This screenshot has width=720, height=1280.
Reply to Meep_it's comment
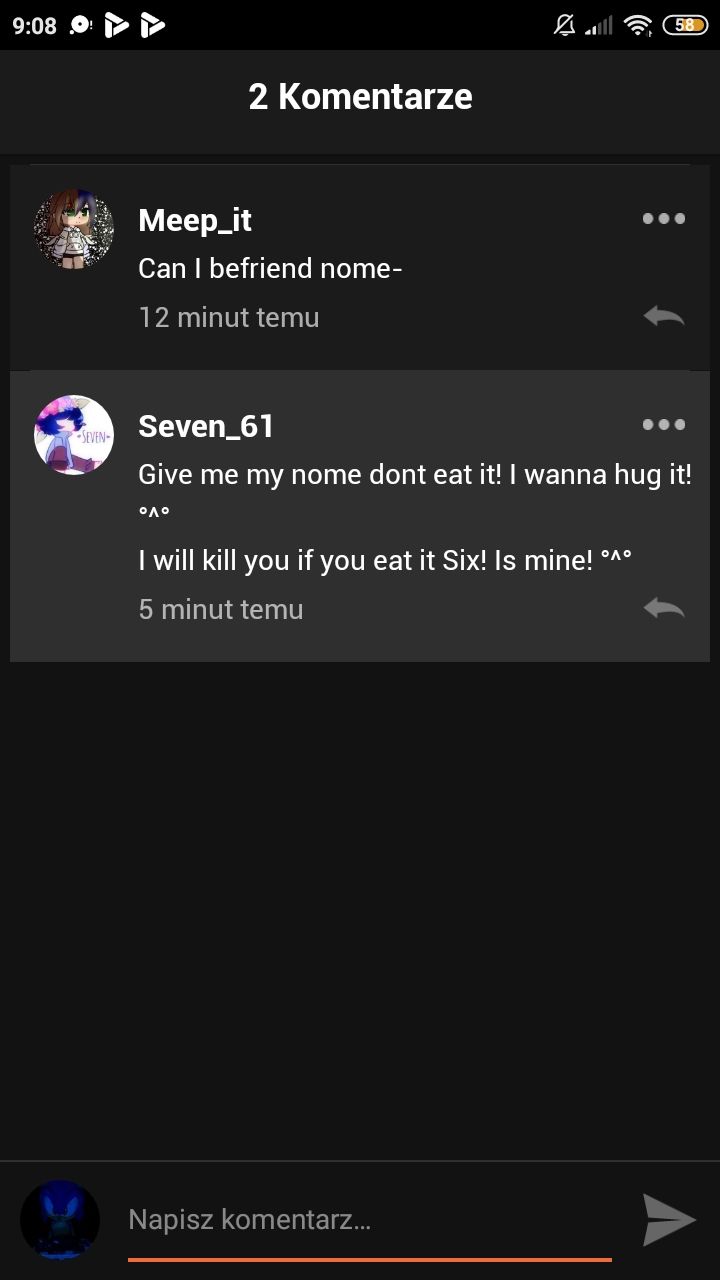[664, 317]
